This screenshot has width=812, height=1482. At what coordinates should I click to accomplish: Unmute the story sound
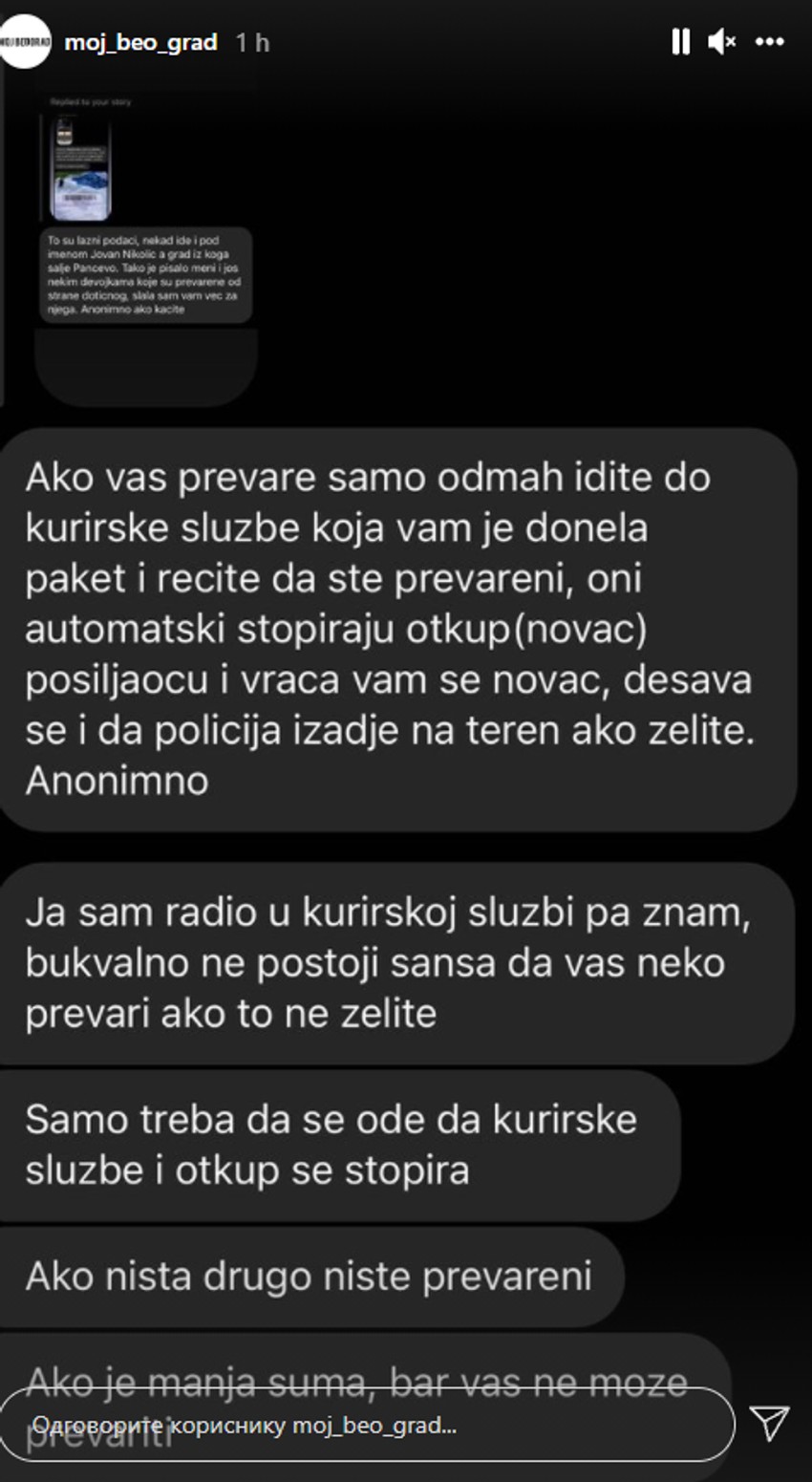click(722, 41)
